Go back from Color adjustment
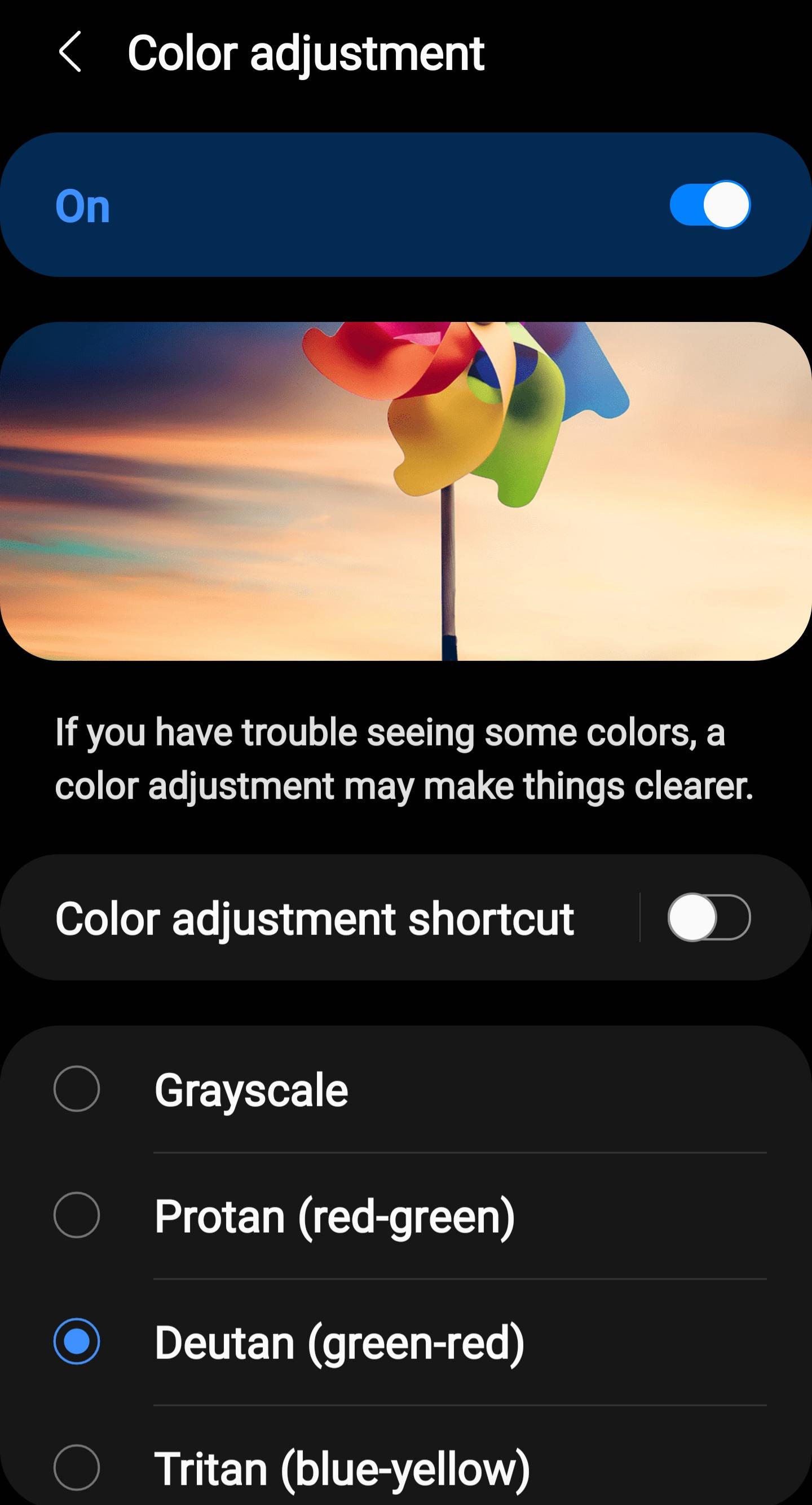812x1505 pixels. [x=70, y=52]
